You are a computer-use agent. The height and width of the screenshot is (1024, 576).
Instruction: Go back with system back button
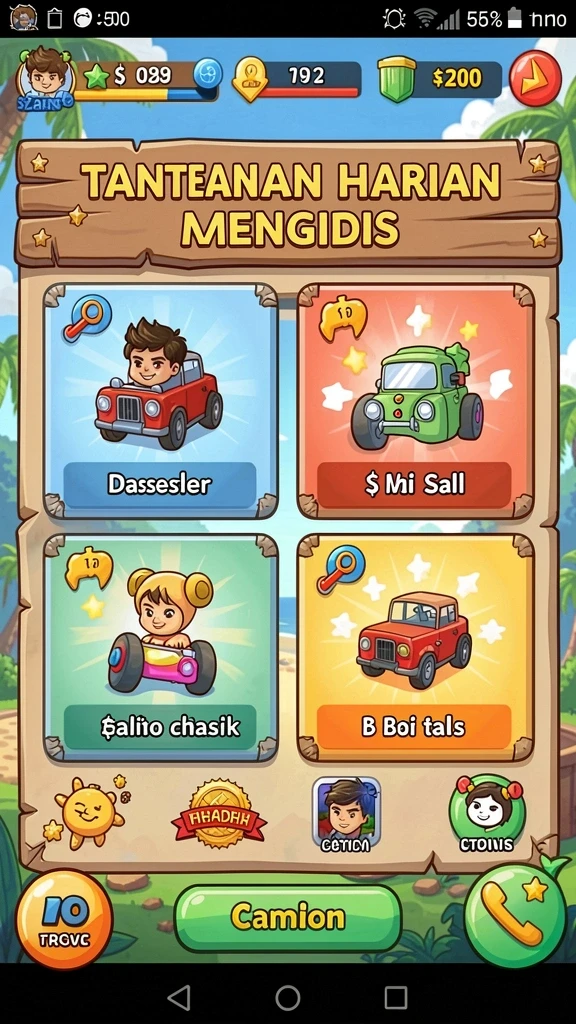(x=179, y=998)
